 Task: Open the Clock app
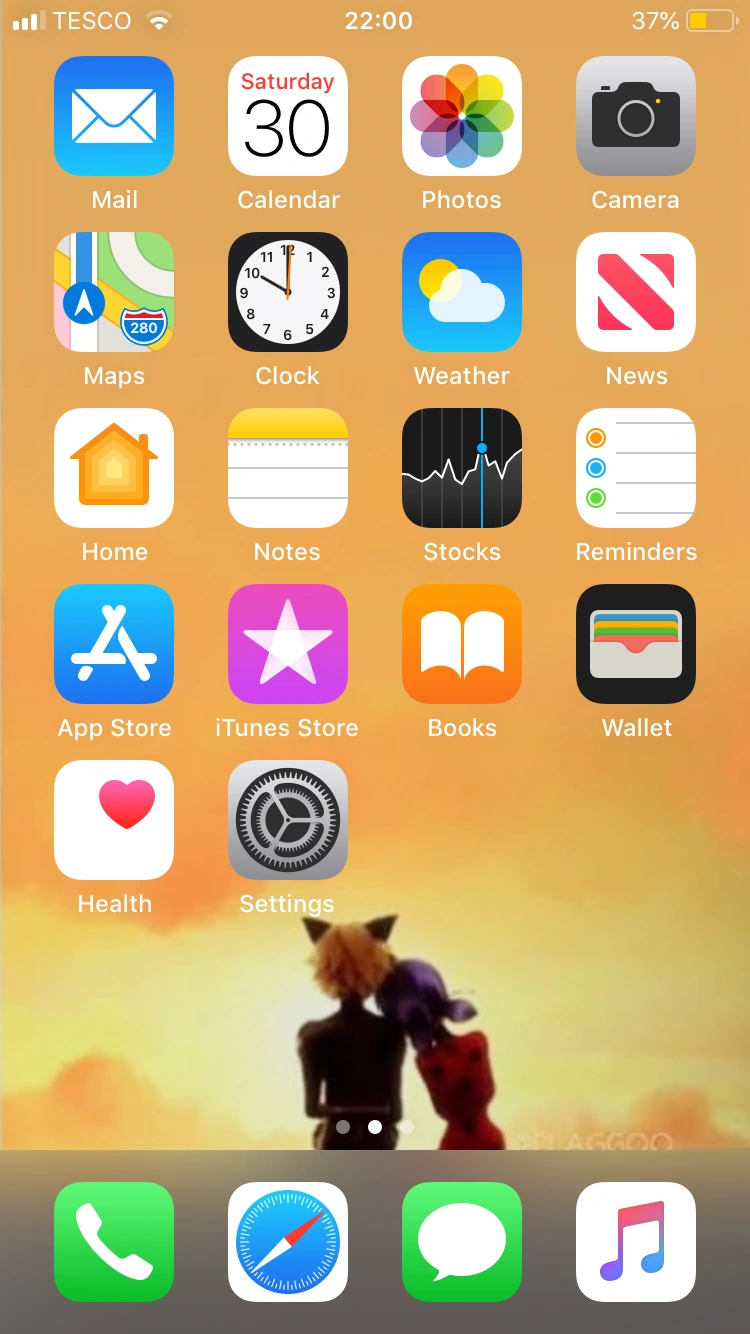pos(288,292)
